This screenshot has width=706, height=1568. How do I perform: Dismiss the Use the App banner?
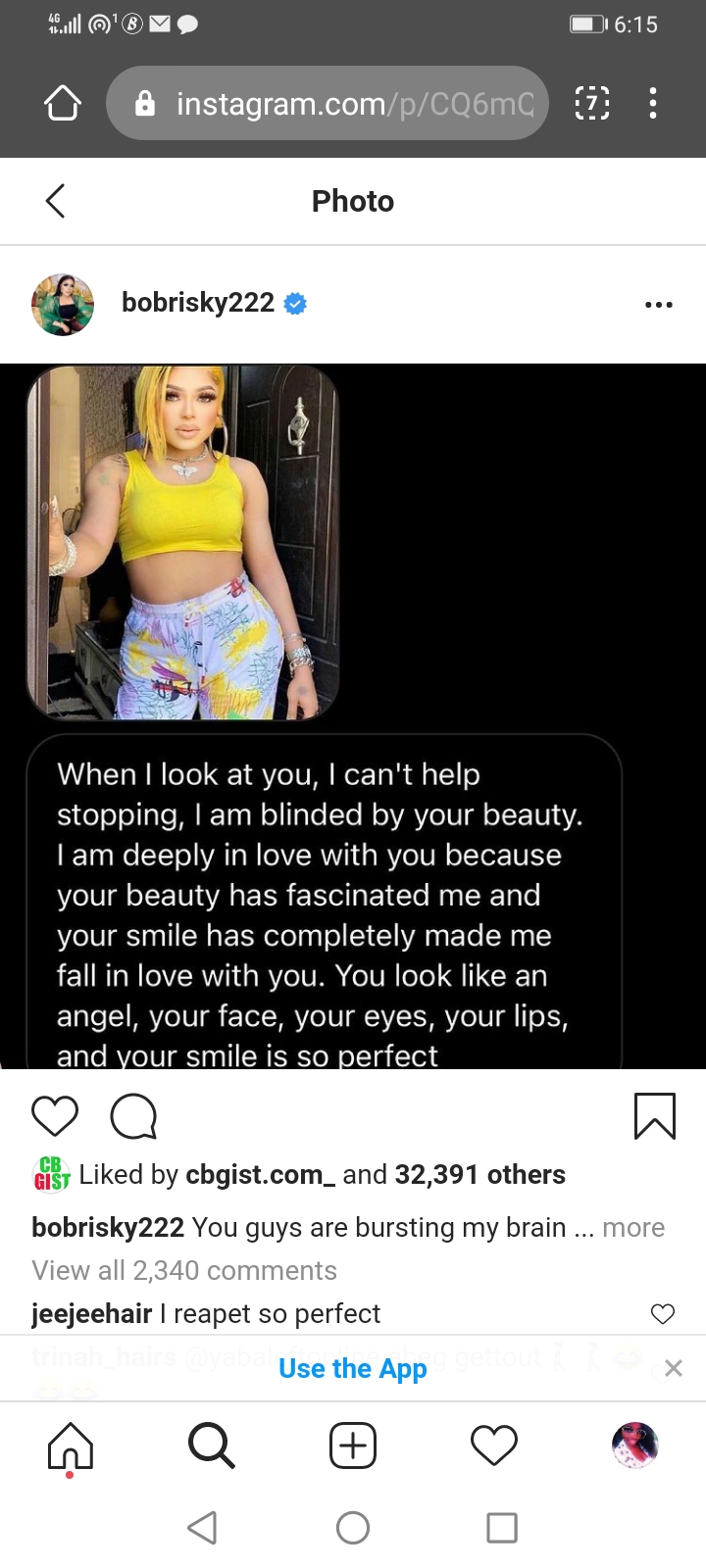click(674, 1368)
